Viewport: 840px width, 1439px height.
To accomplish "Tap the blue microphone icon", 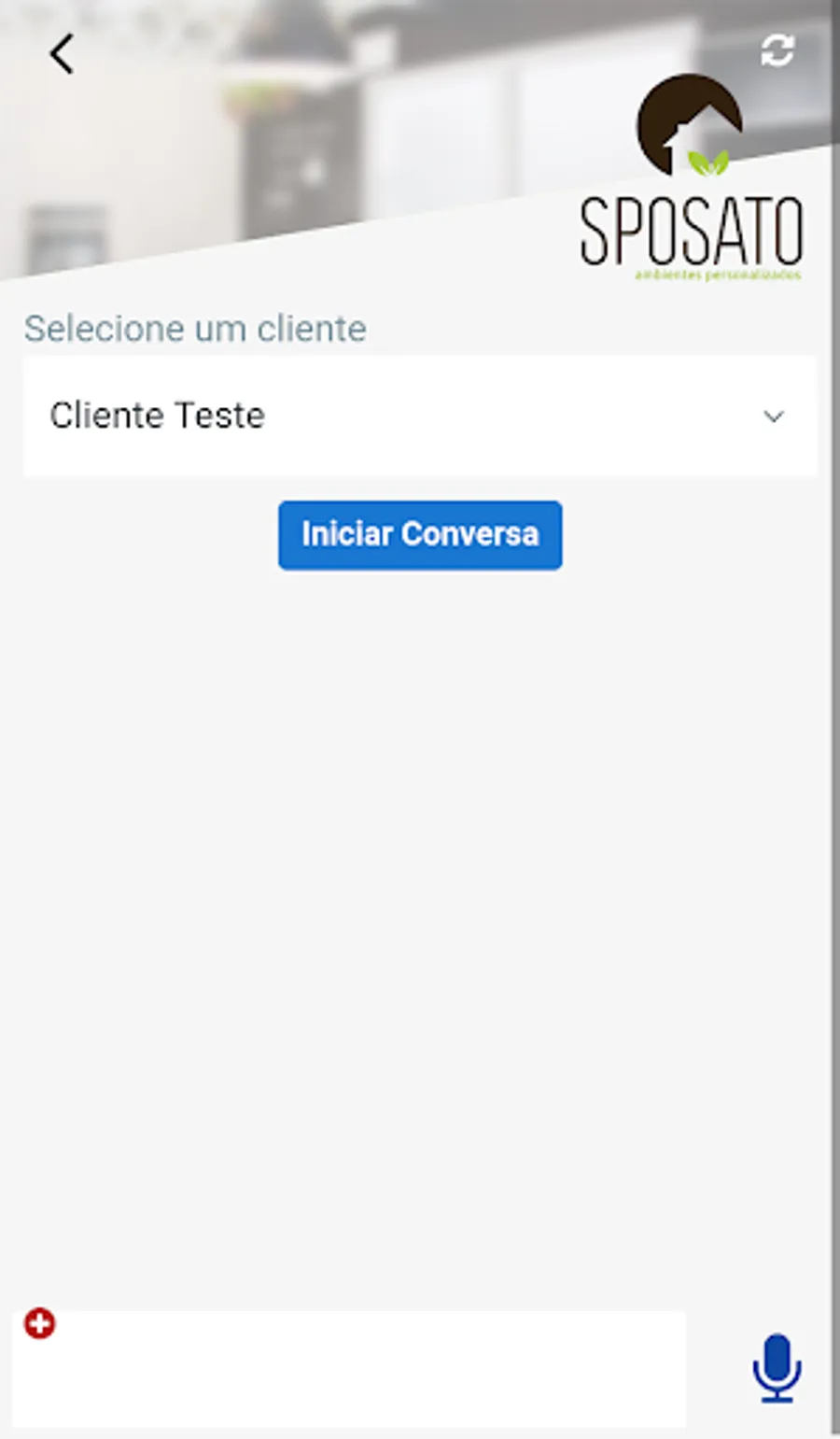I will pos(777,1368).
